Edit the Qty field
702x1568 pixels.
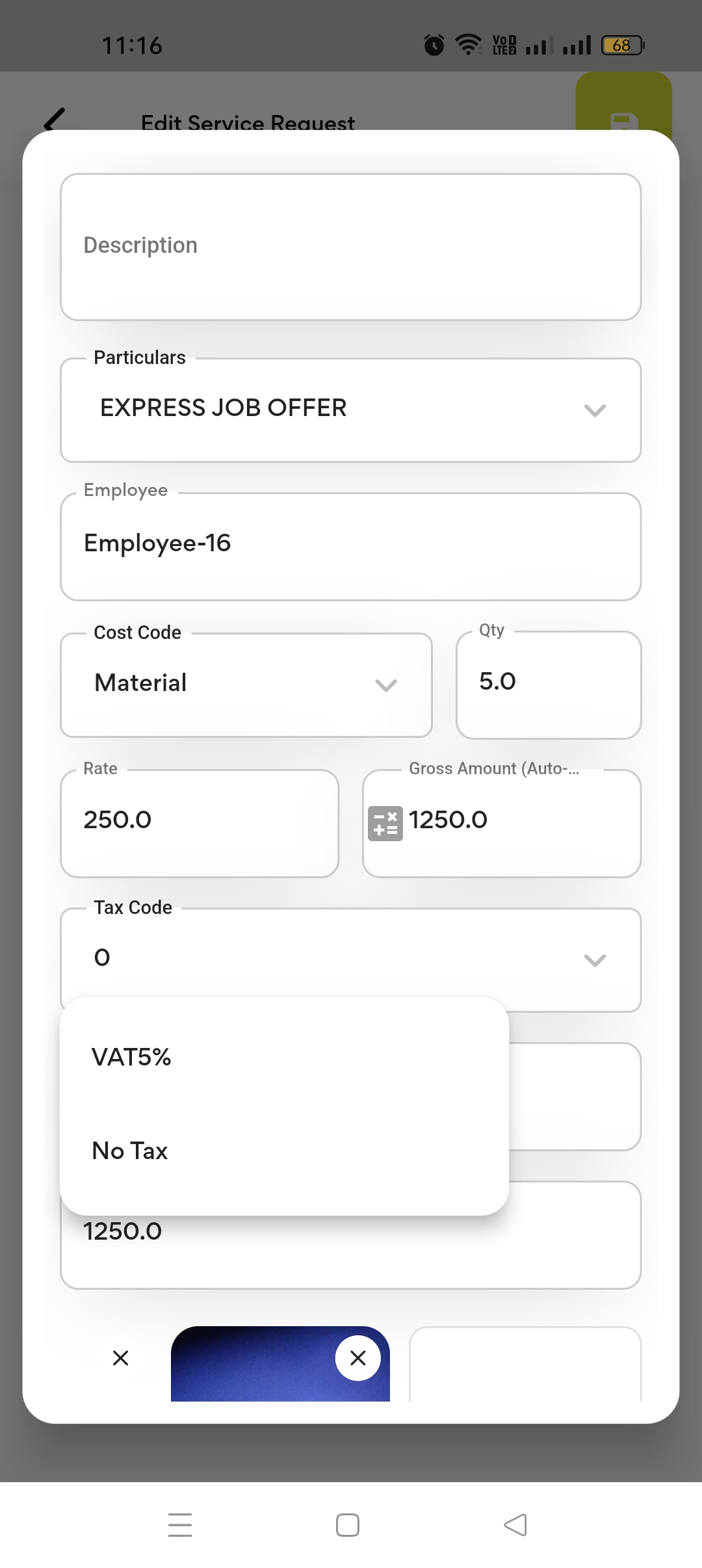point(548,684)
